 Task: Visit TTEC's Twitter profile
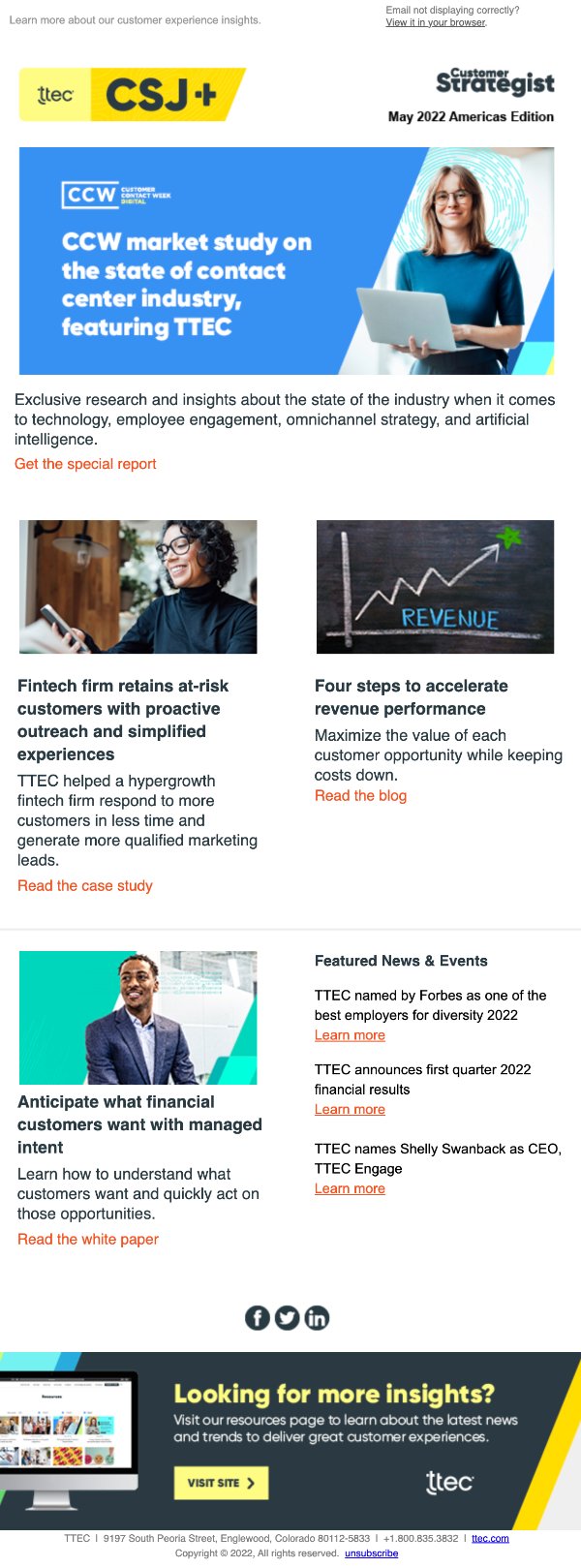[x=287, y=1317]
